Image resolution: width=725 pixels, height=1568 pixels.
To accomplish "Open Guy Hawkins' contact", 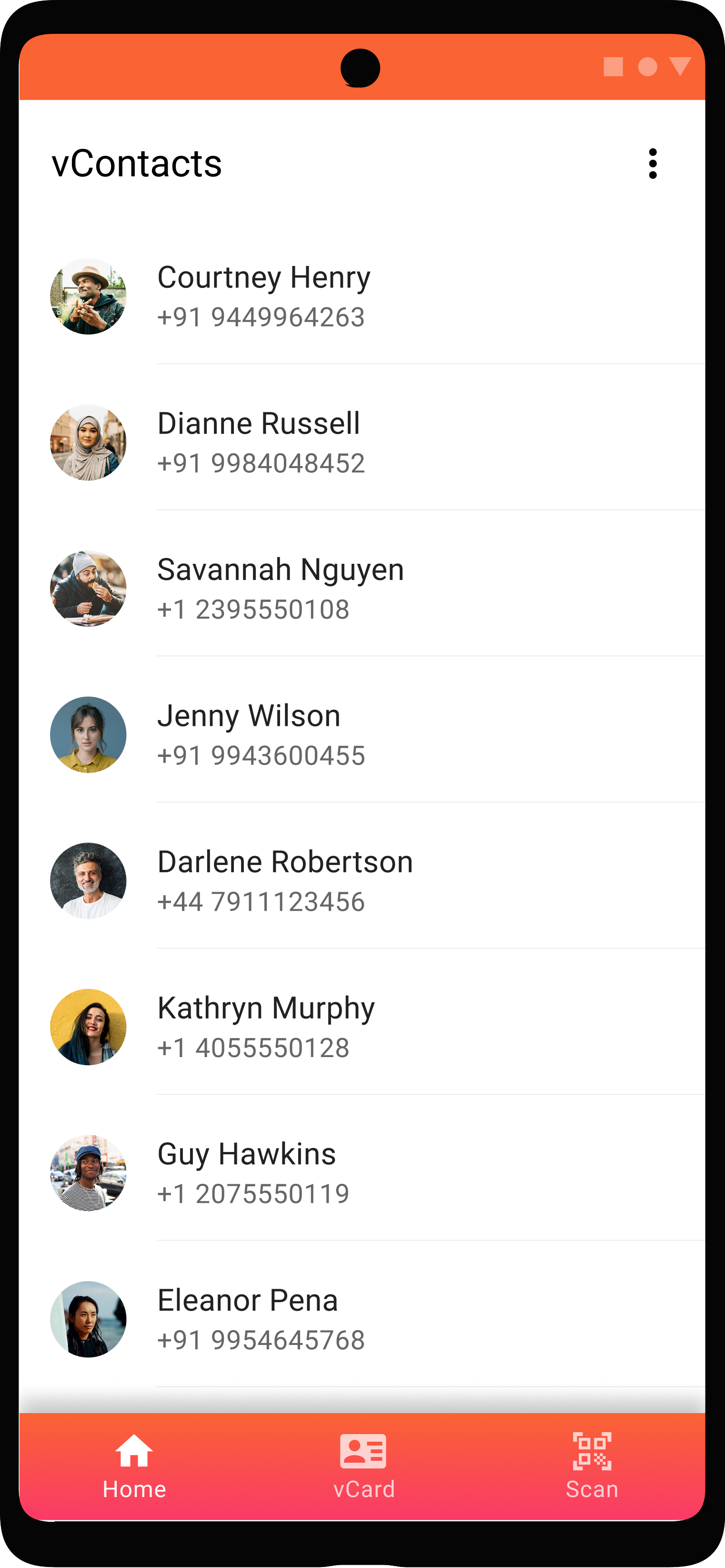I will coord(362,1173).
